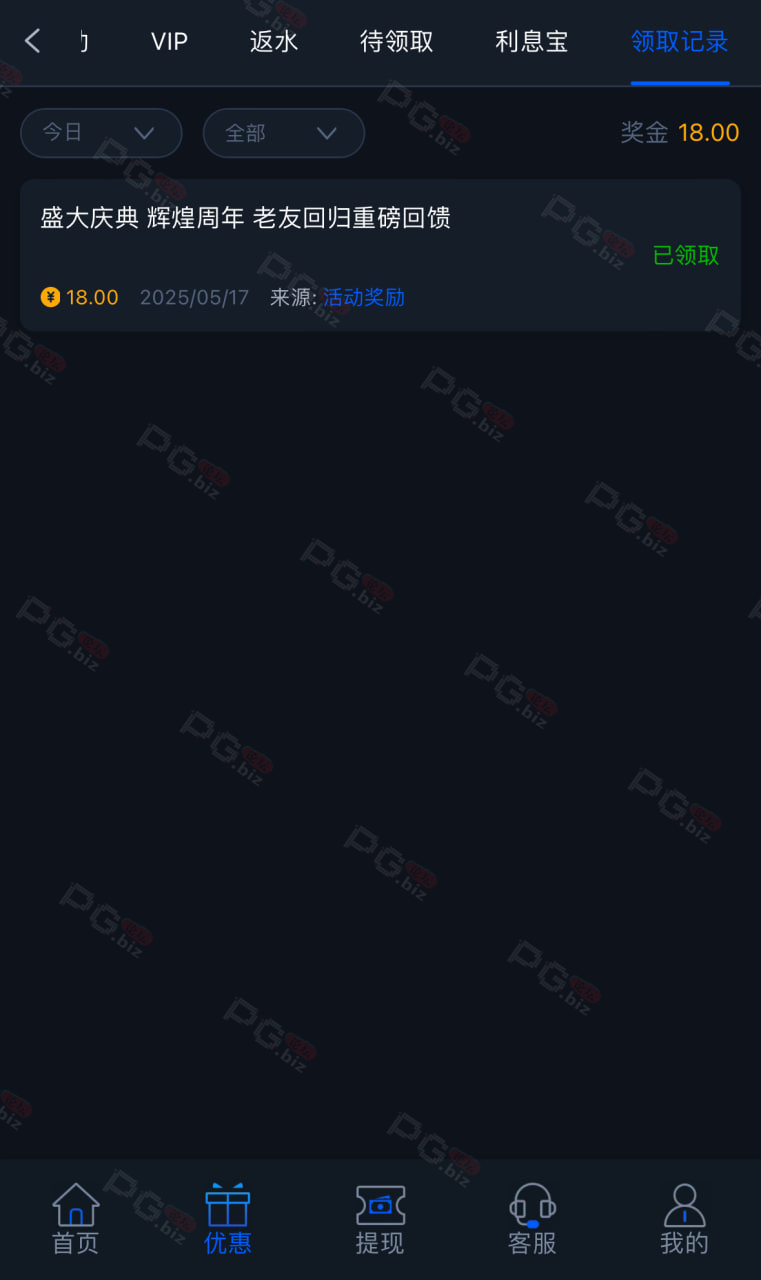Image resolution: width=761 pixels, height=1280 pixels.
Task: Open the 优惠 promotions tab
Action: pyautogui.click(x=228, y=1219)
